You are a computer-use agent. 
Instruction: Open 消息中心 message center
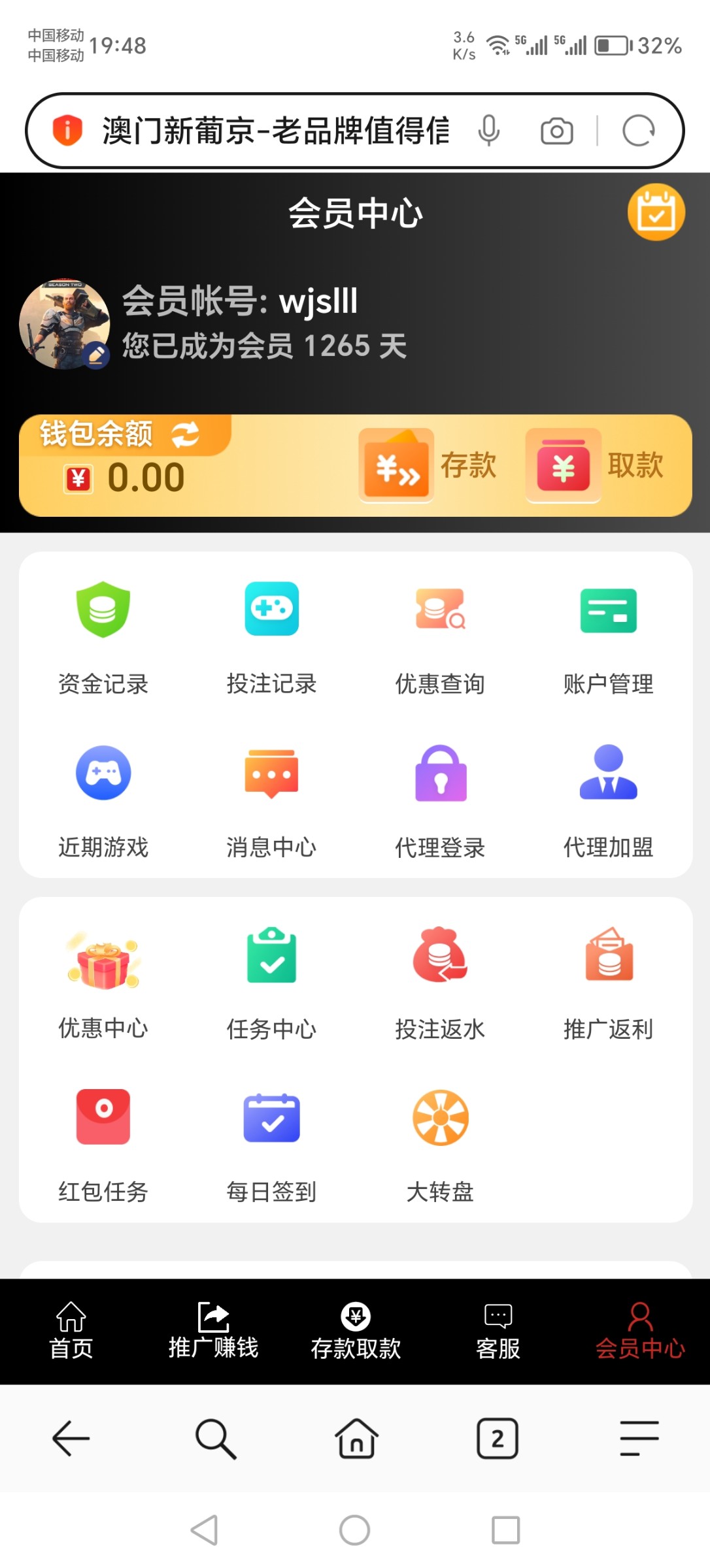point(271,800)
